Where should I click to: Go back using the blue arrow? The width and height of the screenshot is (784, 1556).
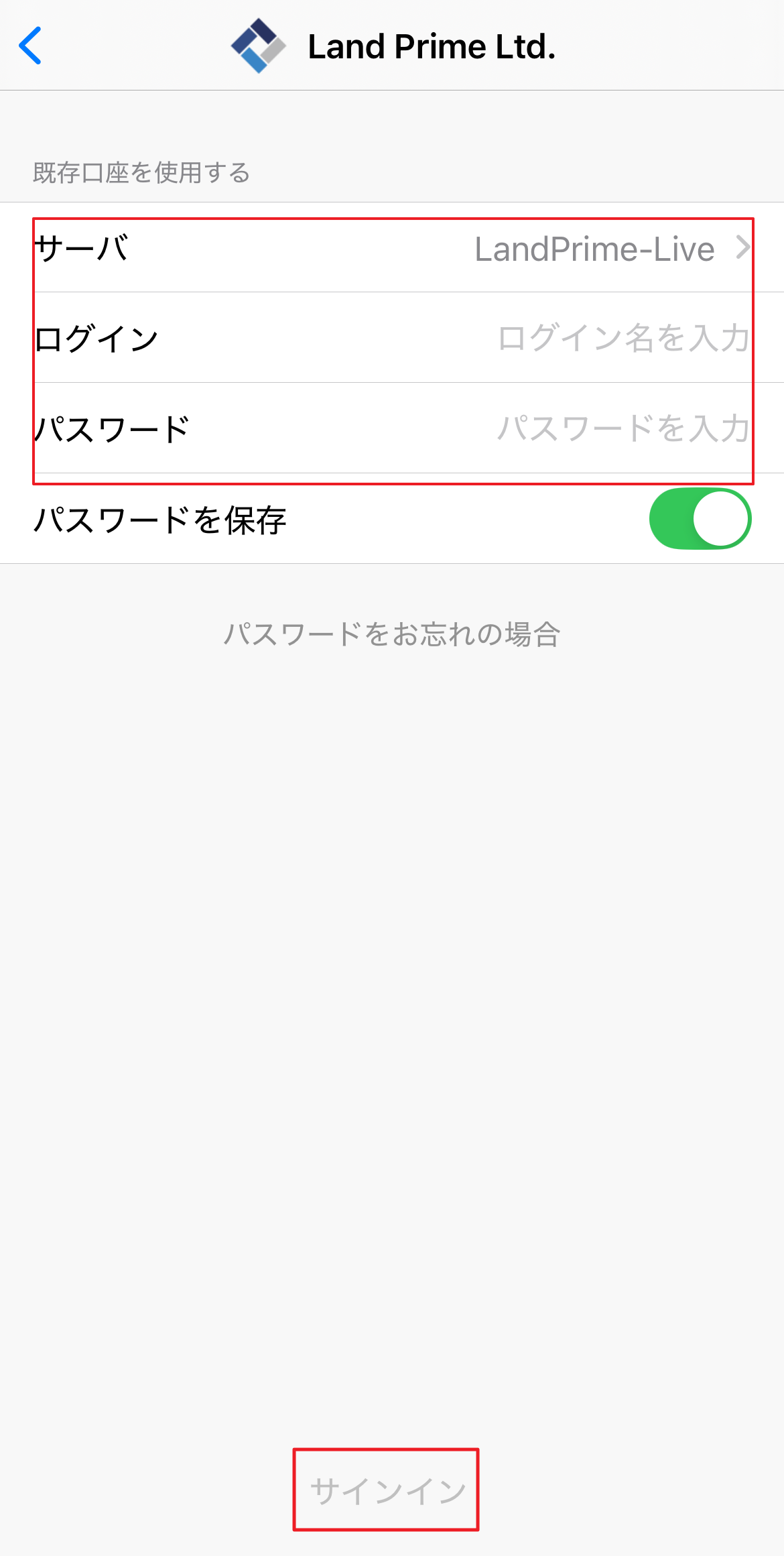30,46
